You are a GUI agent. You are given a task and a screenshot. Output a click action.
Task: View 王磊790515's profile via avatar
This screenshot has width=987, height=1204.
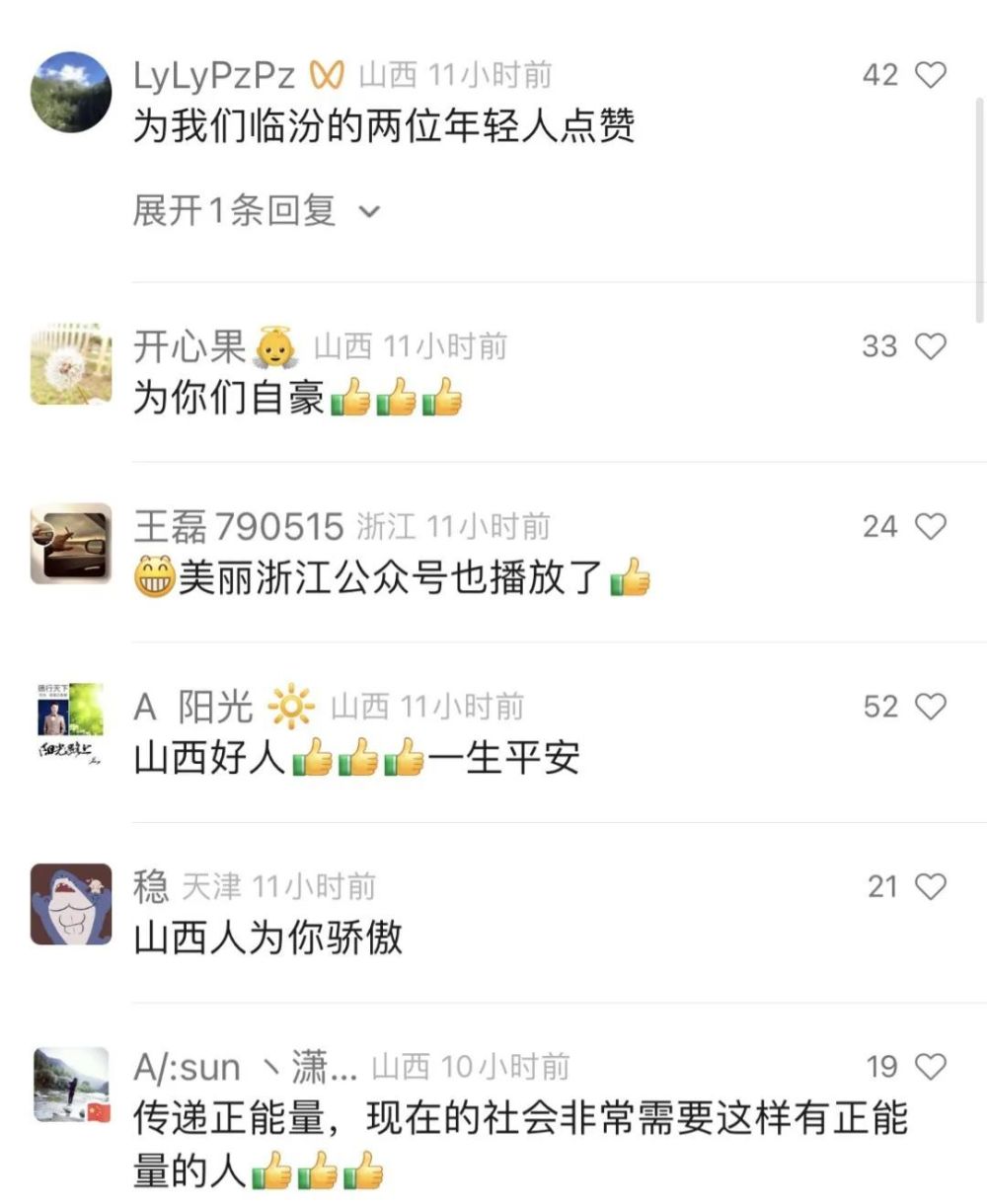70,544
